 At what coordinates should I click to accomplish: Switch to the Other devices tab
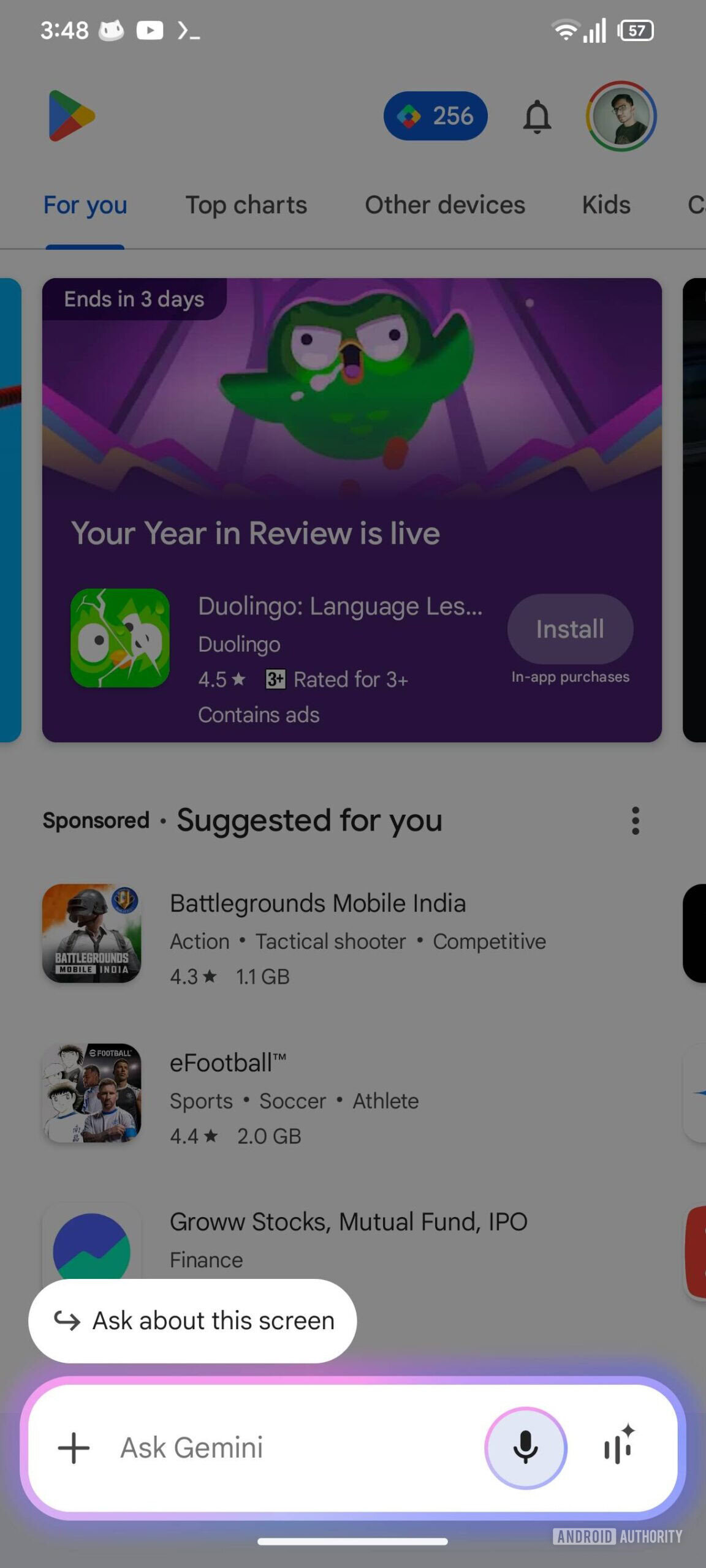pos(445,205)
